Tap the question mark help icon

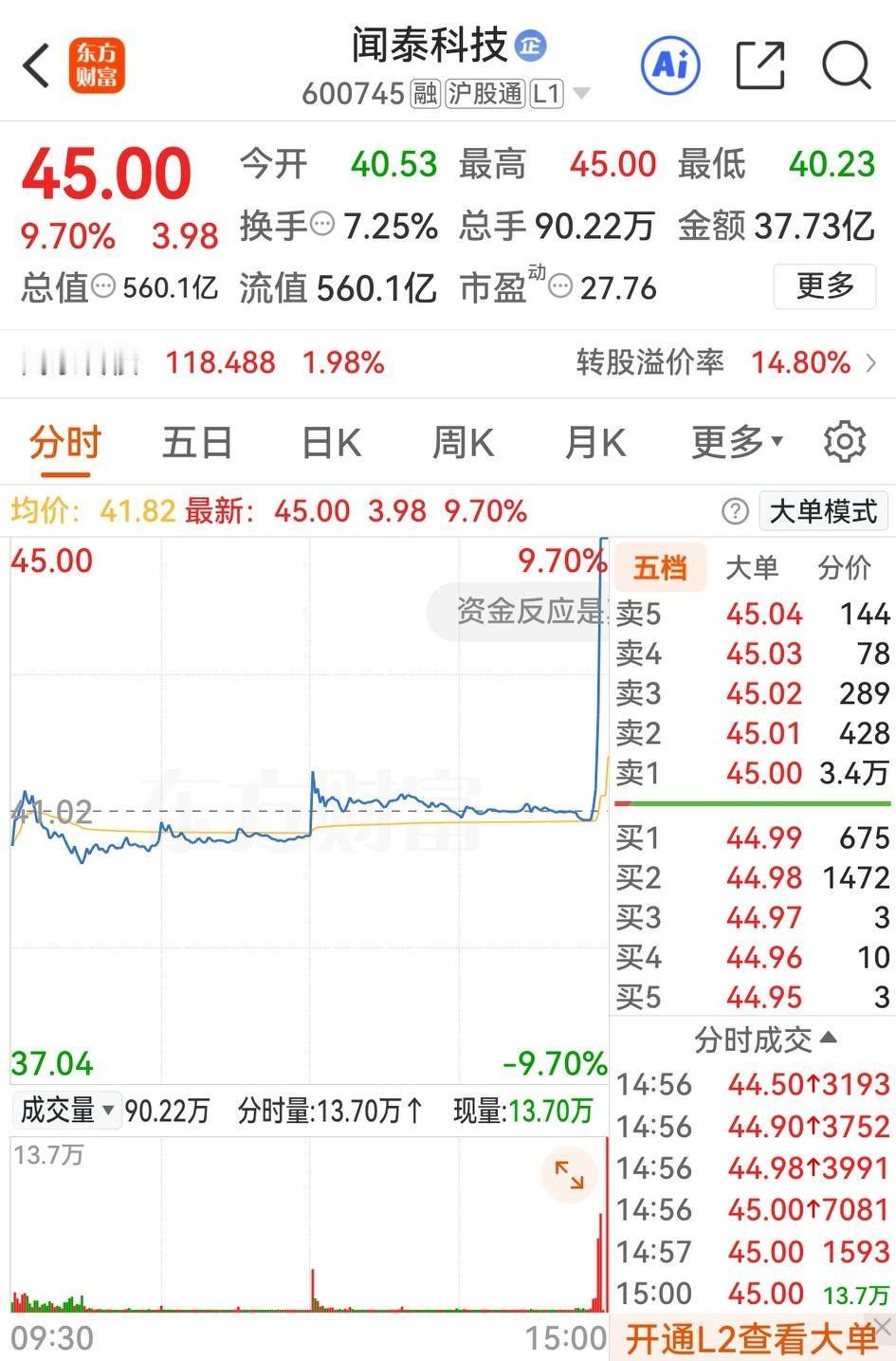click(x=735, y=511)
